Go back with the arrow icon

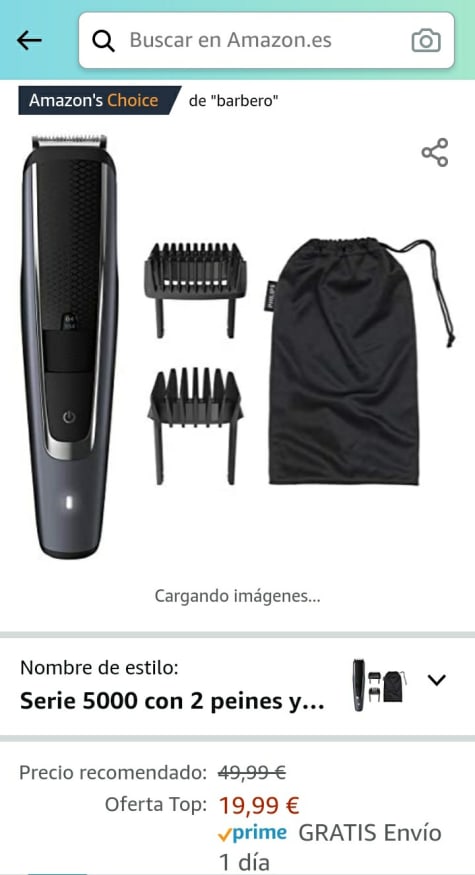tap(29, 40)
